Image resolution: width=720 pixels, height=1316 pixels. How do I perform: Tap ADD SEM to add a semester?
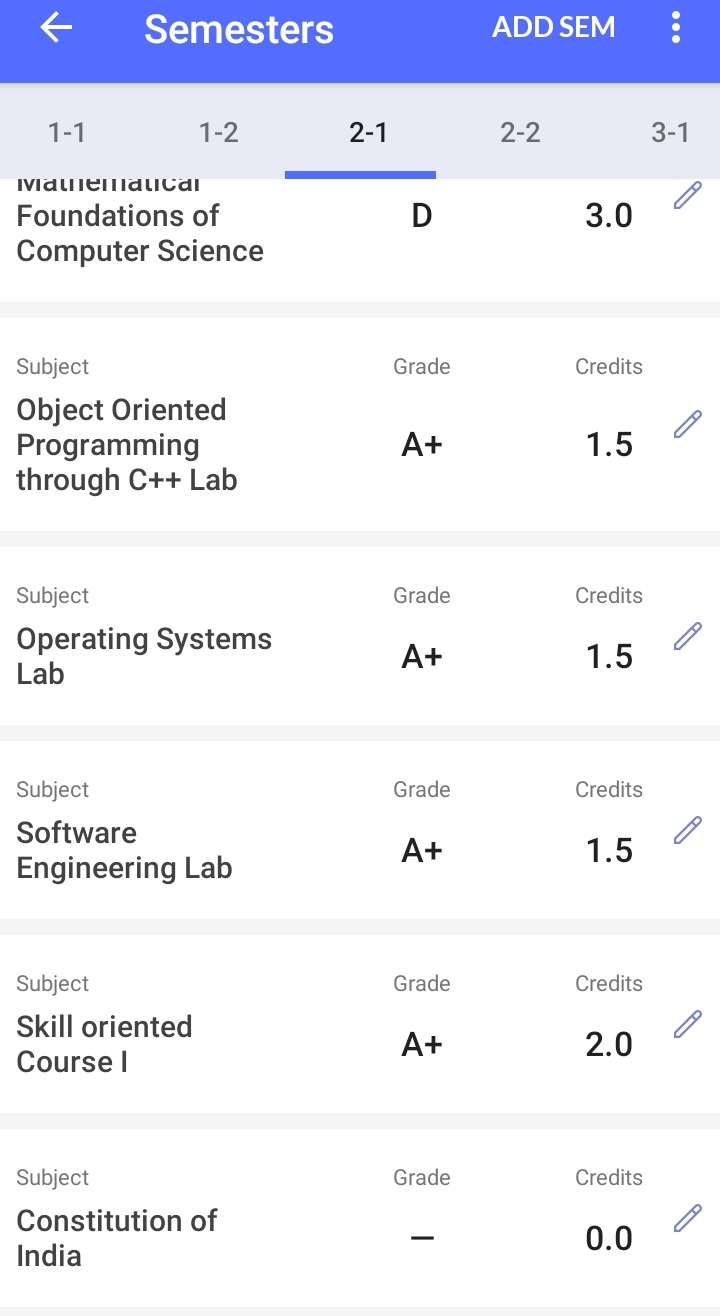[x=553, y=28]
